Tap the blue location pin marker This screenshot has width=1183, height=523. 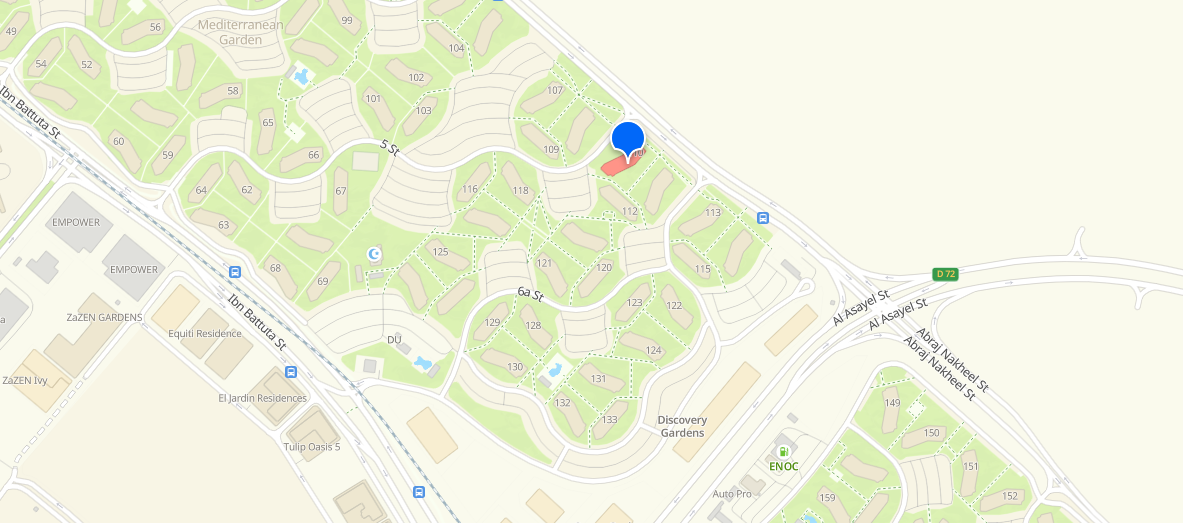627,138
